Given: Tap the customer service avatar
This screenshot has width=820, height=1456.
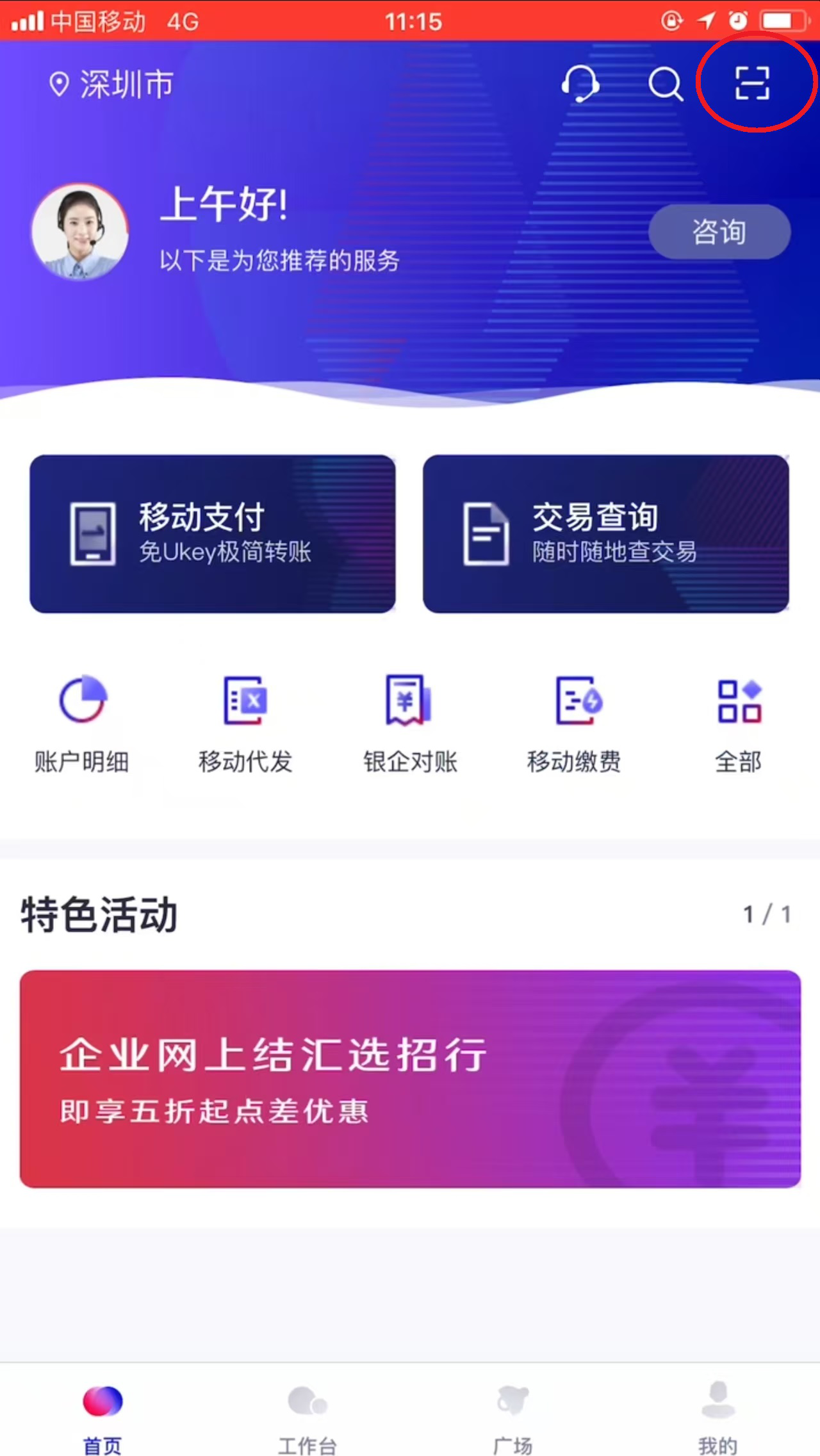Looking at the screenshot, I should tap(81, 232).
